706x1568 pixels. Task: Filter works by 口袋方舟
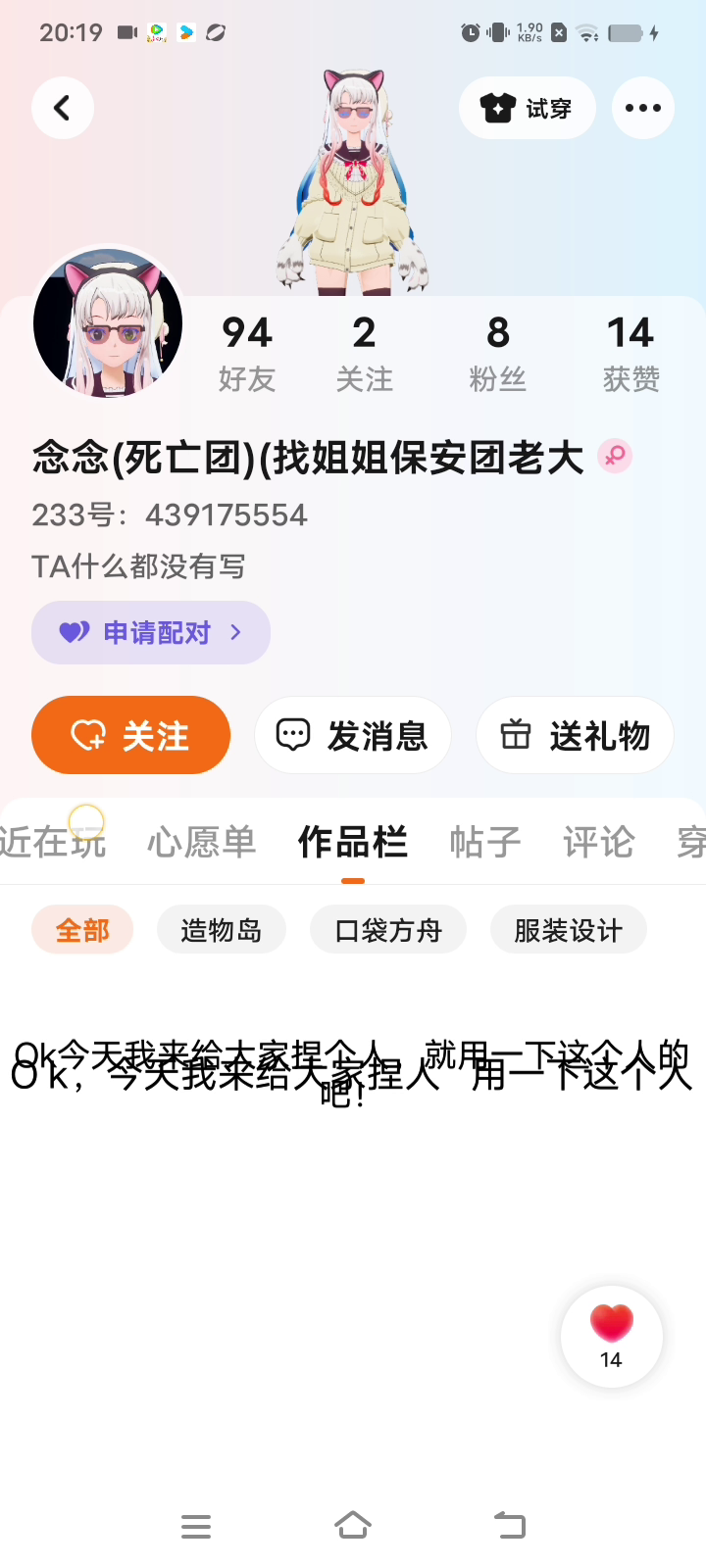(x=388, y=930)
